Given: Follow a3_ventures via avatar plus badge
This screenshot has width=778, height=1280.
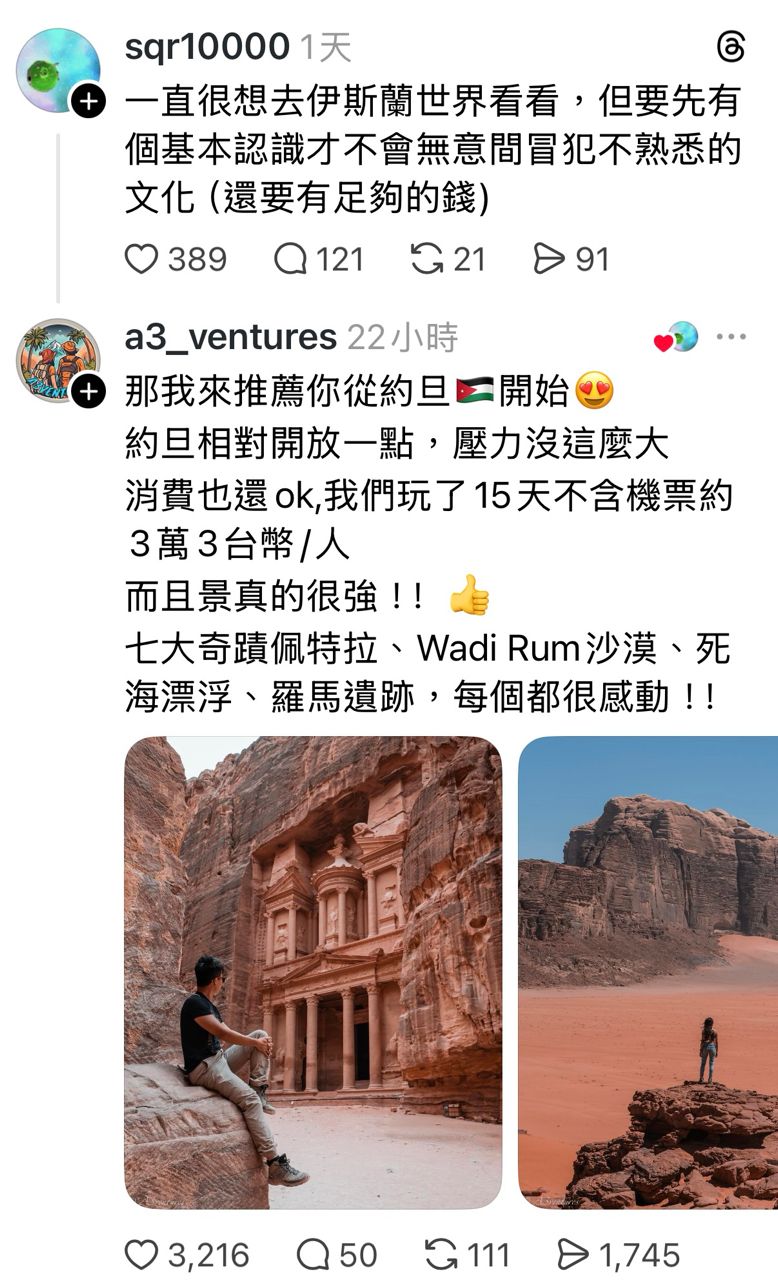Looking at the screenshot, I should pyautogui.click(x=89, y=391).
